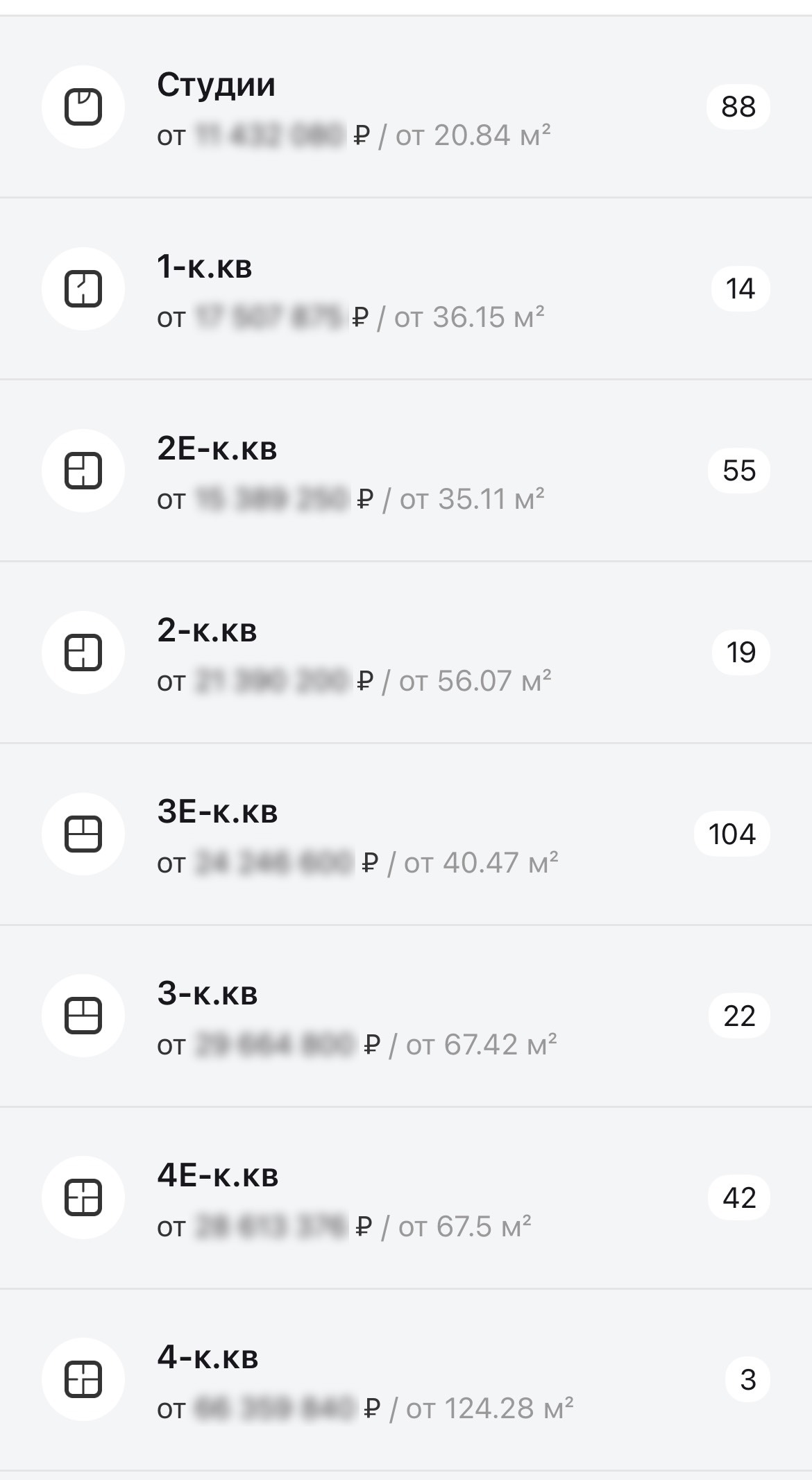View 2Е-к.кв apartment listings
This screenshot has width=812, height=1480.
[406, 471]
